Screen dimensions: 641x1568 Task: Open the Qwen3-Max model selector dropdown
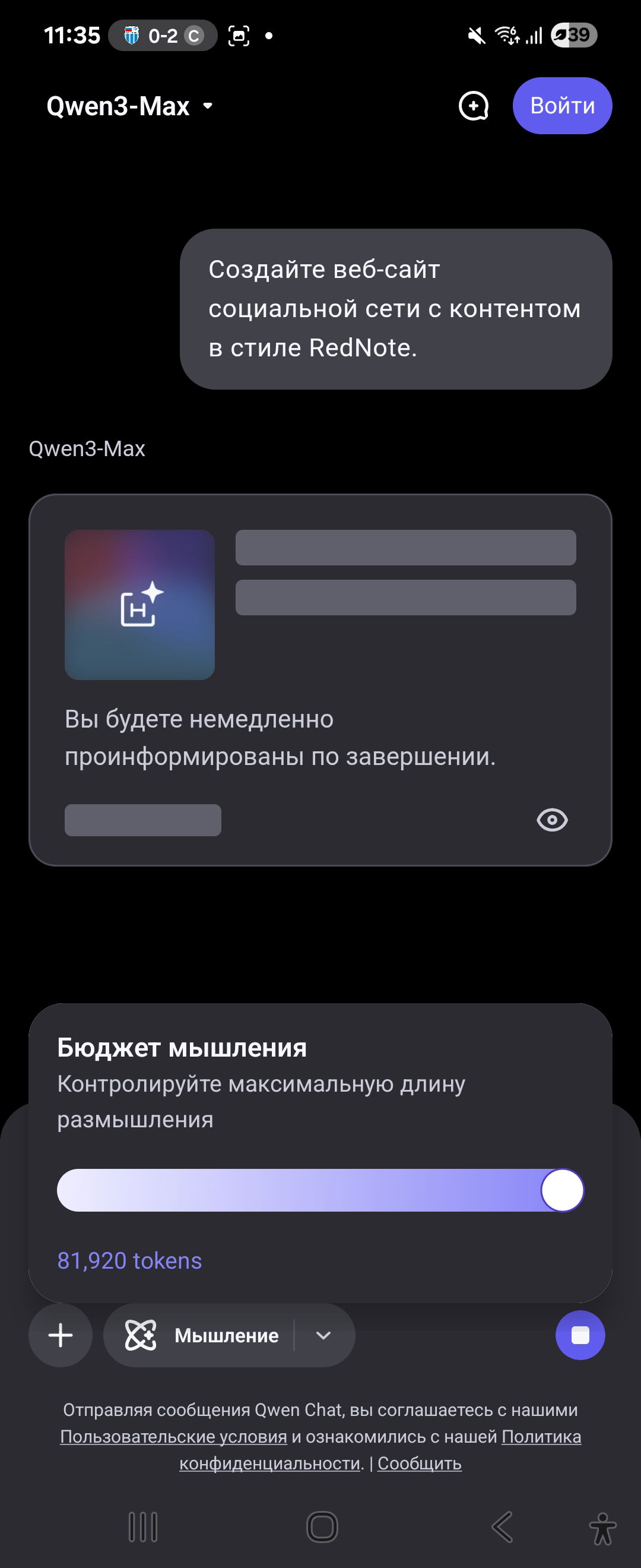(x=129, y=106)
